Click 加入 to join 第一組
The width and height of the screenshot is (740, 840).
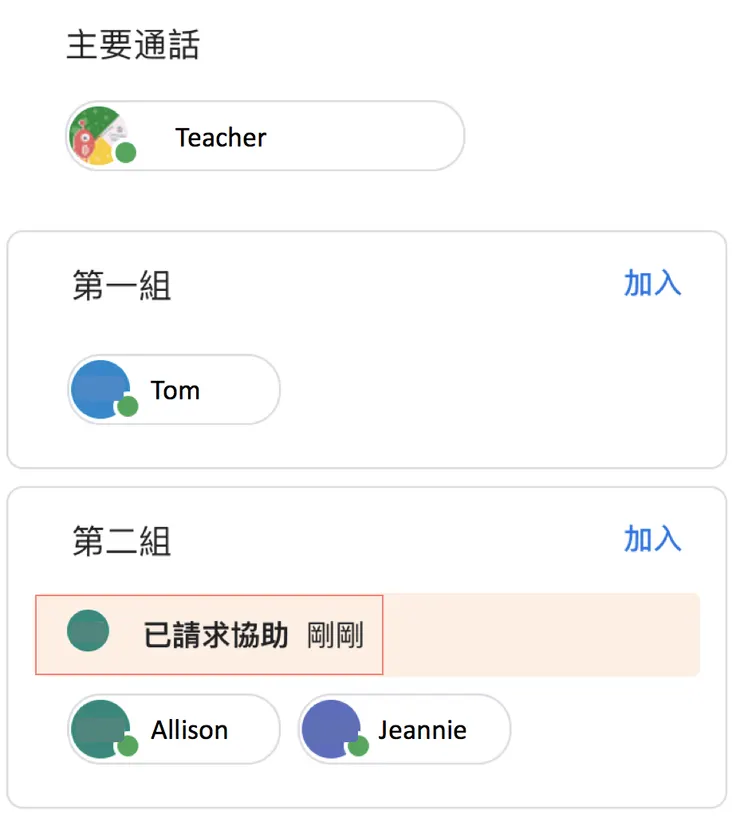point(652,286)
